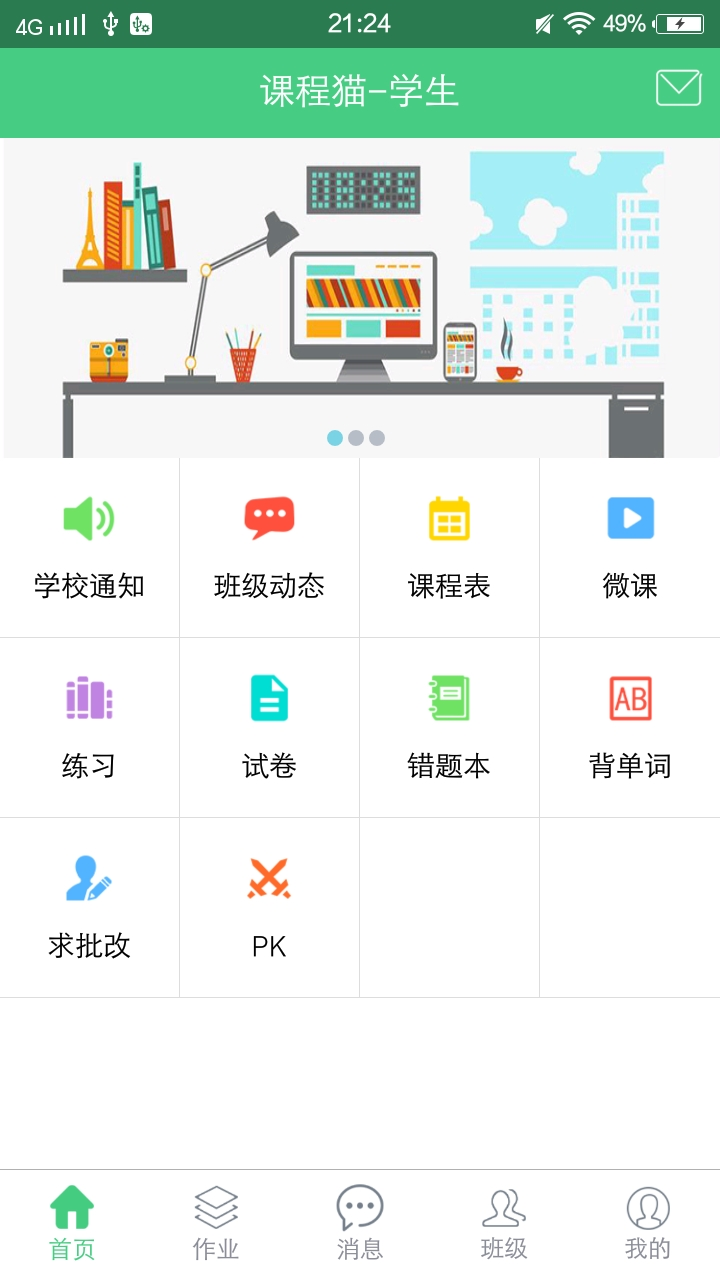Open 试卷 exam papers
This screenshot has width=720, height=1280.
pos(270,728)
